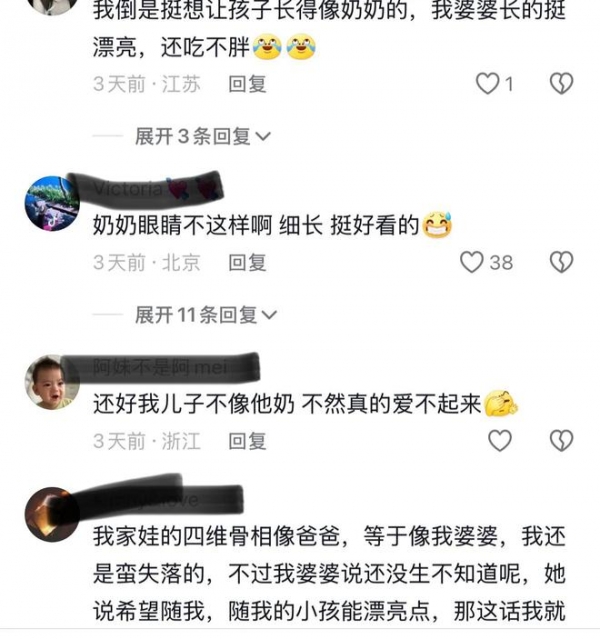The width and height of the screenshot is (600, 639).
Task: Dislike the Jiangsu comment about 婆婆
Action: pyautogui.click(x=561, y=84)
